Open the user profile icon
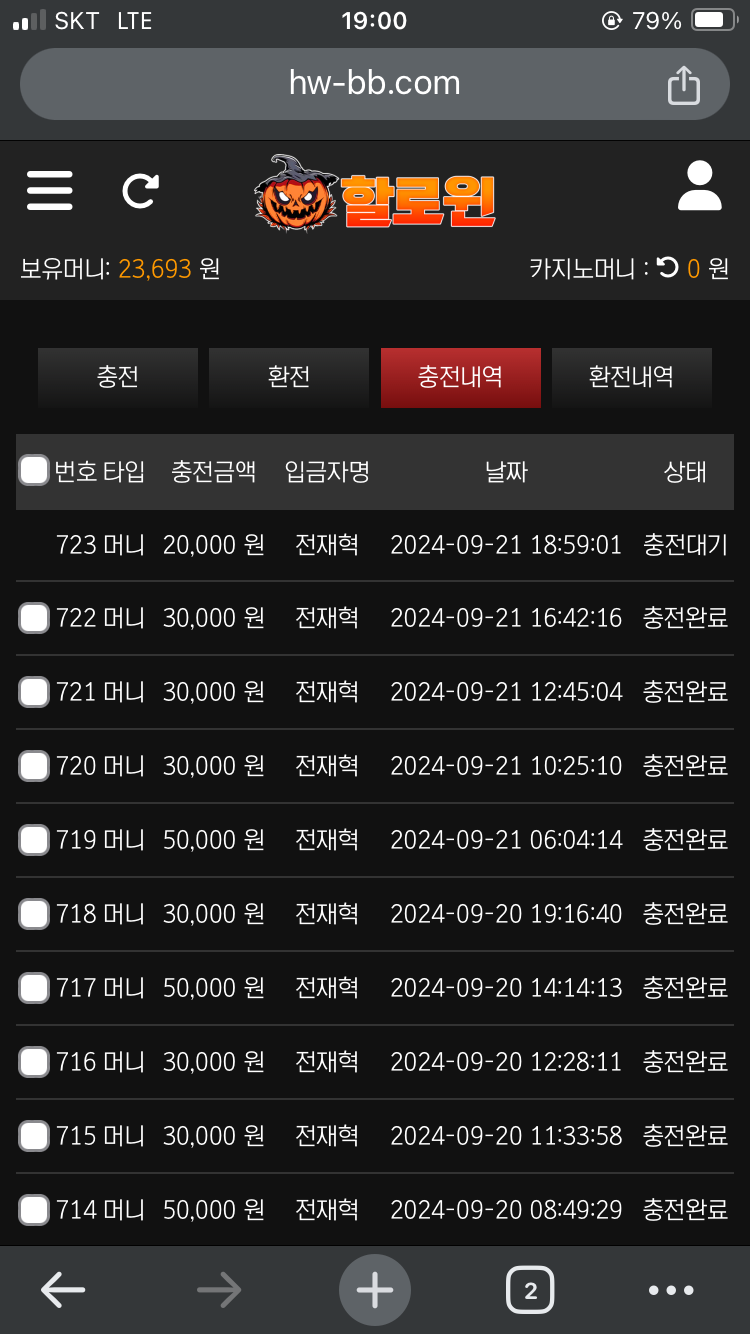This screenshot has width=750, height=1334. (699, 186)
